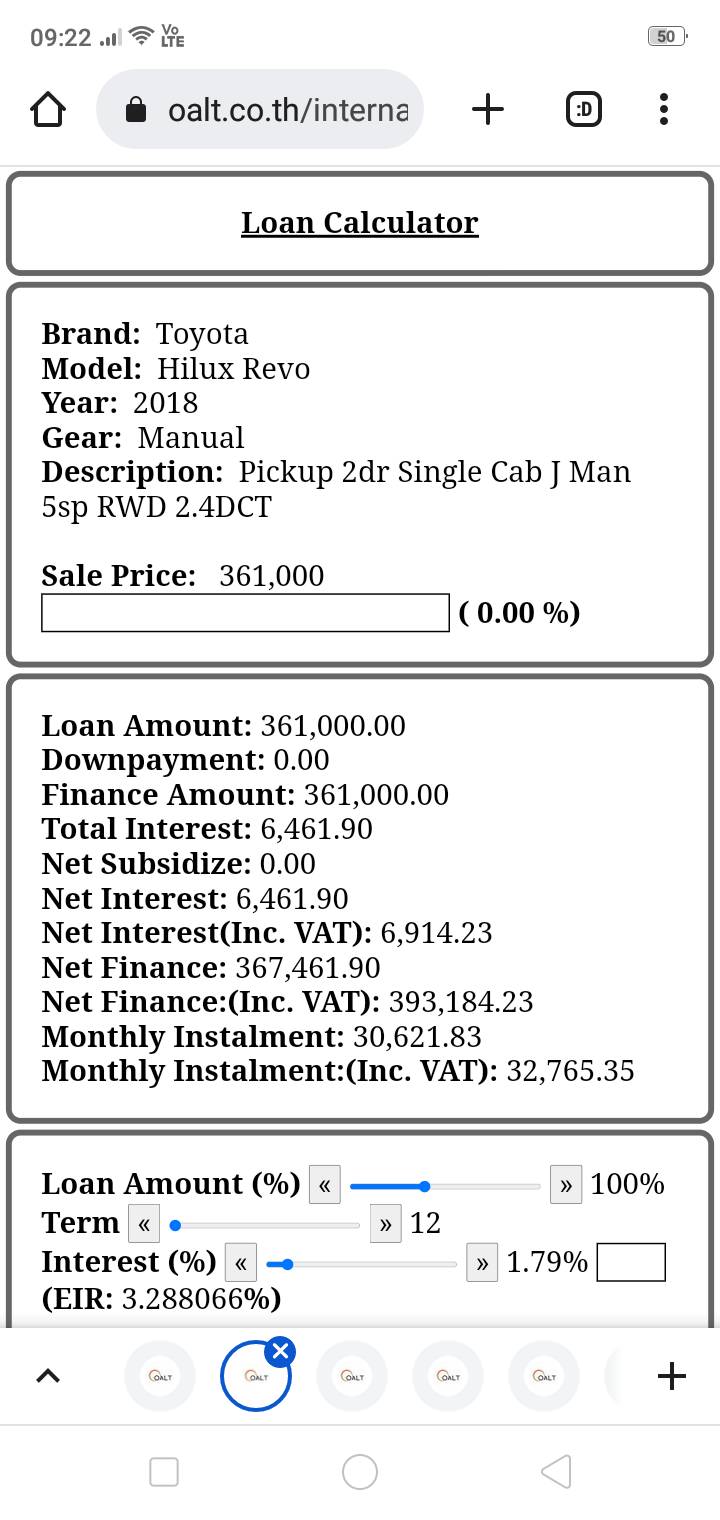Go back using the system back button
The width and height of the screenshot is (720, 1520).
pyautogui.click(x=556, y=1472)
